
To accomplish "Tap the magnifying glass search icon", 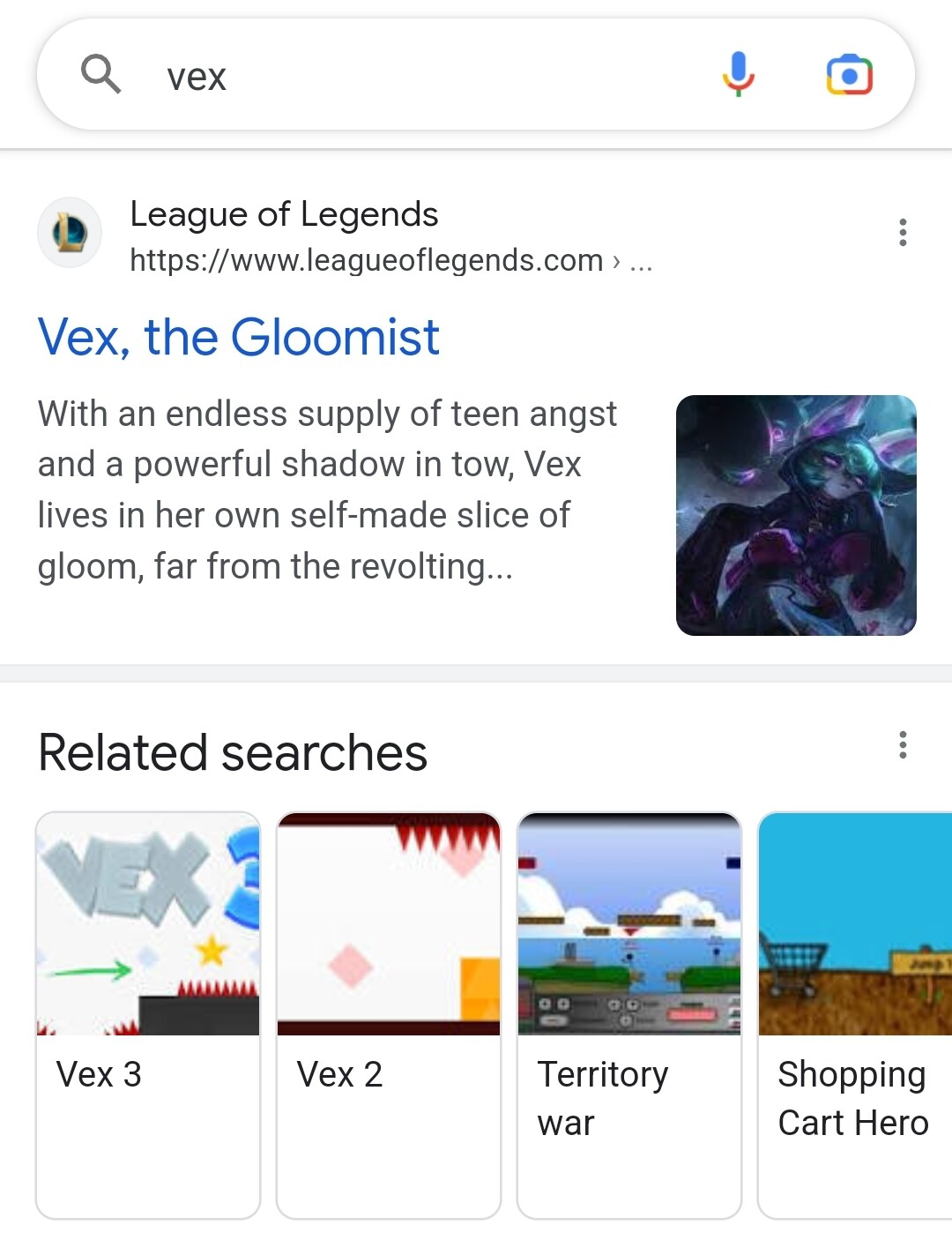I will [100, 74].
